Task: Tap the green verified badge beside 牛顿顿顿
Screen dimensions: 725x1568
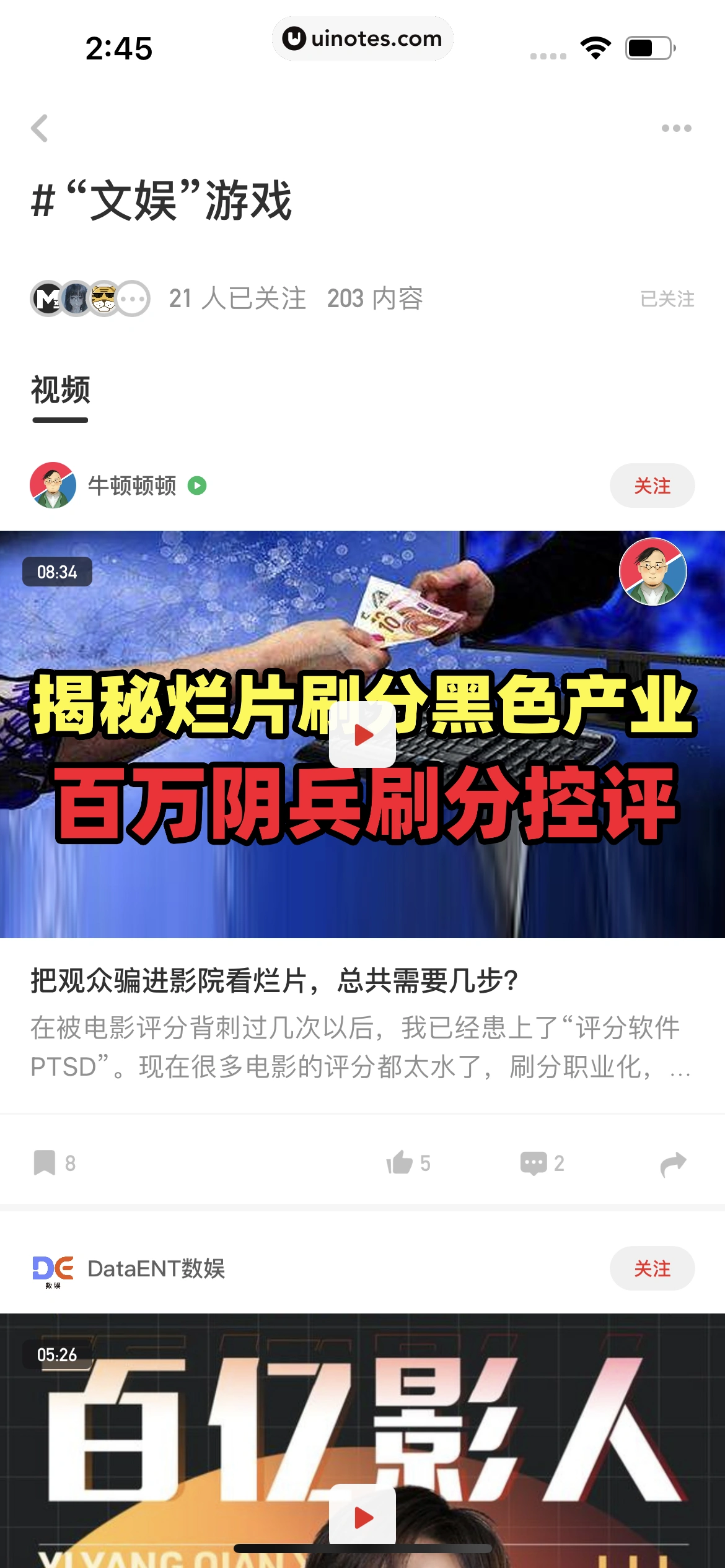Action: pyautogui.click(x=197, y=487)
